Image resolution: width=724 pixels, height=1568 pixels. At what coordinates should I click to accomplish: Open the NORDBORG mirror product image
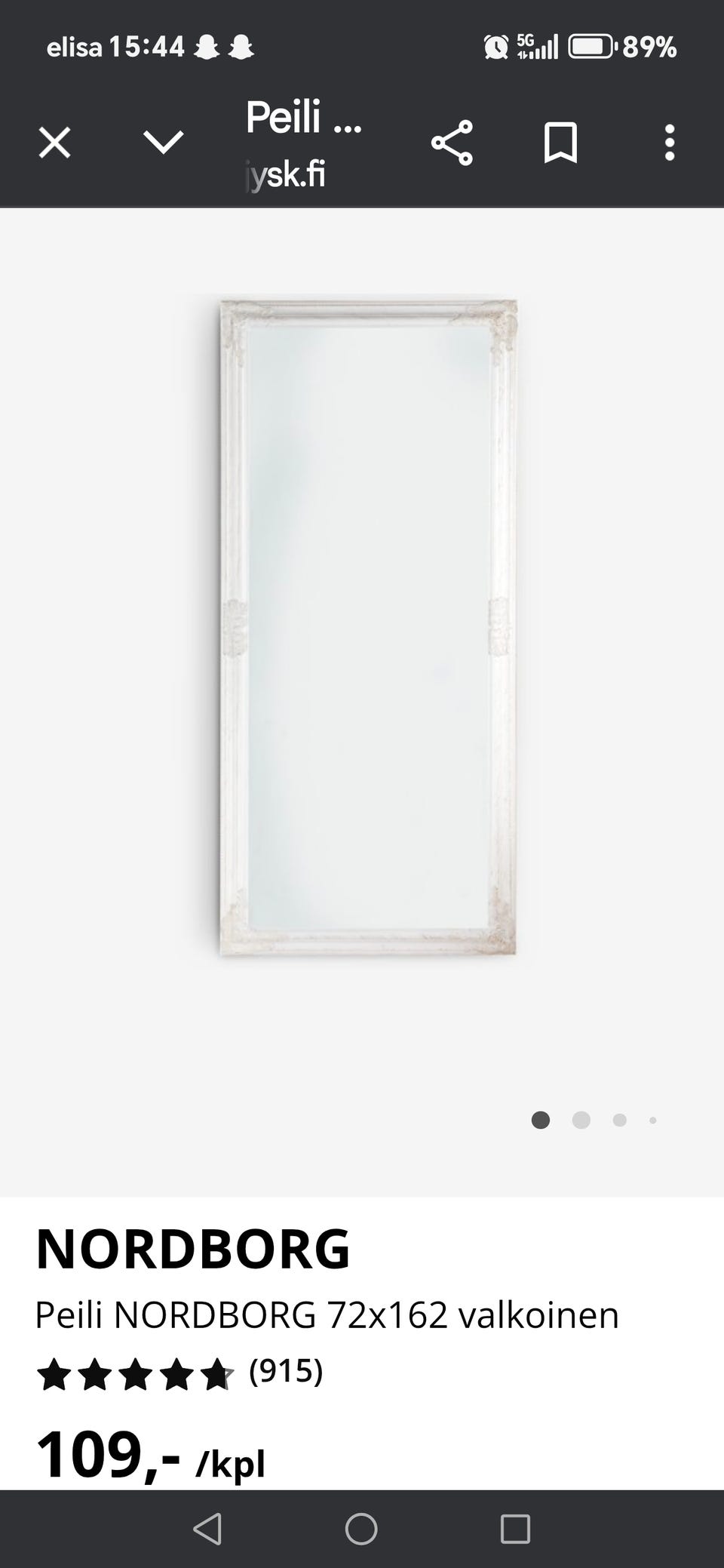(x=368, y=628)
